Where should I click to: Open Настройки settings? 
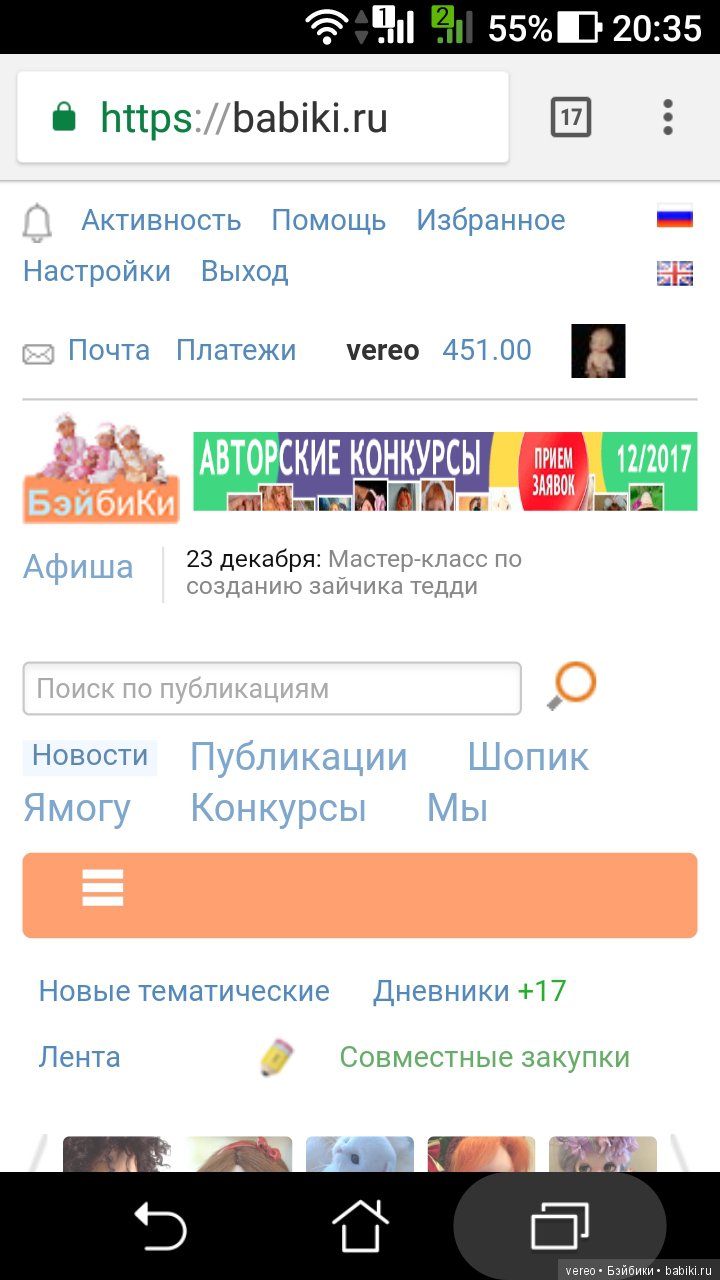[97, 271]
